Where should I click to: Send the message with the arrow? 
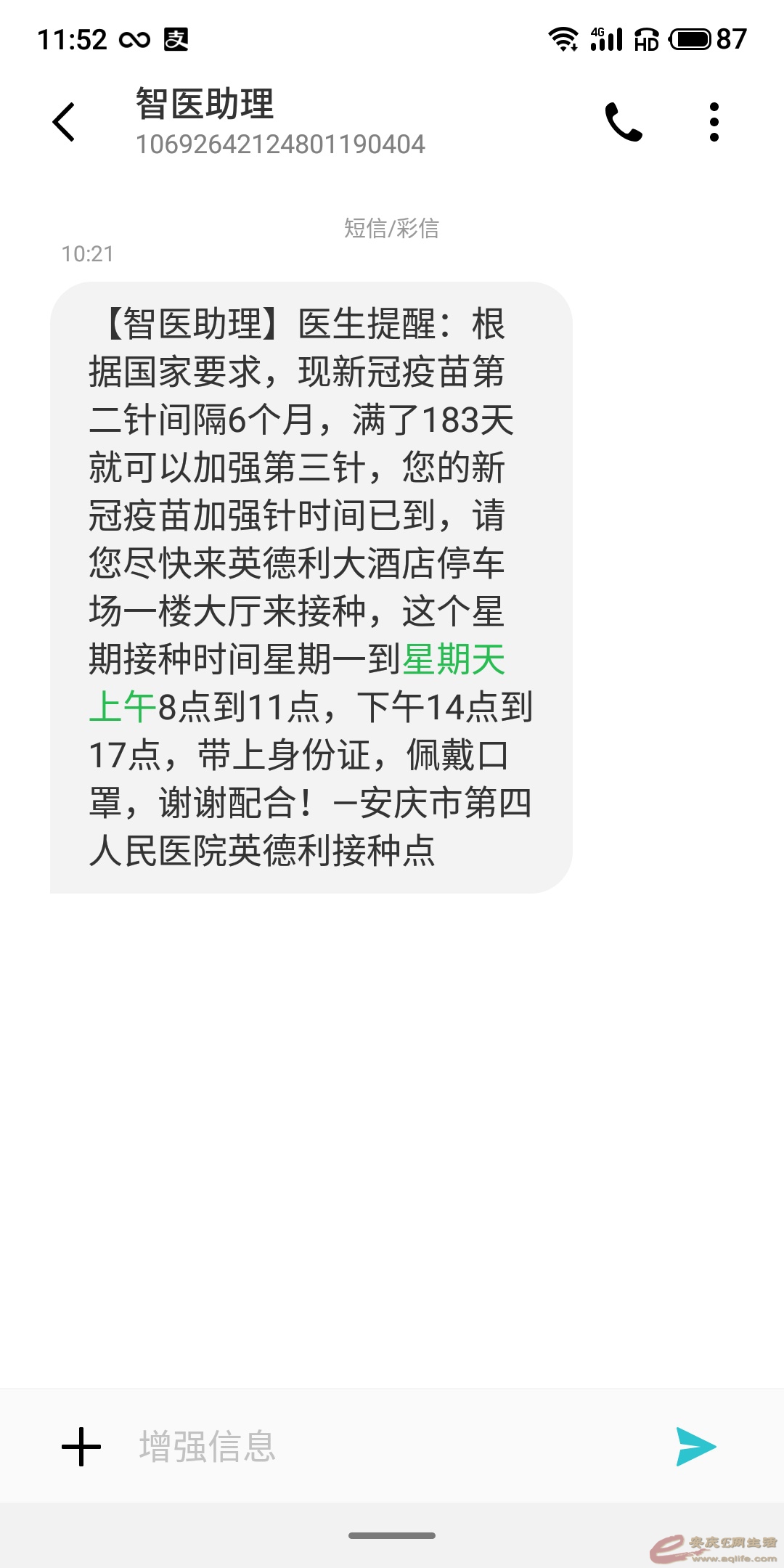click(695, 1447)
